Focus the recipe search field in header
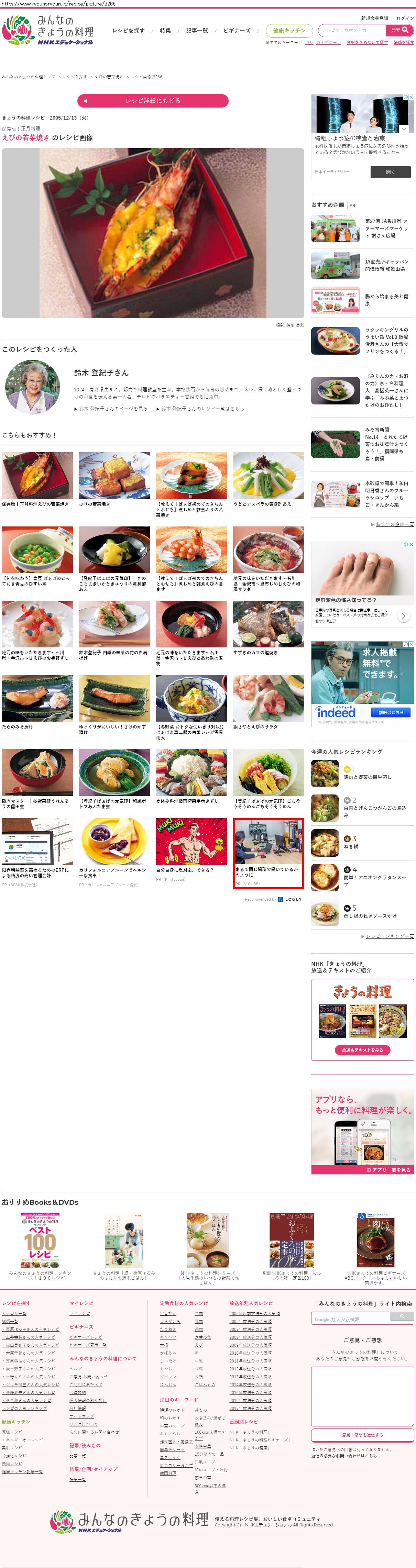 [351, 30]
